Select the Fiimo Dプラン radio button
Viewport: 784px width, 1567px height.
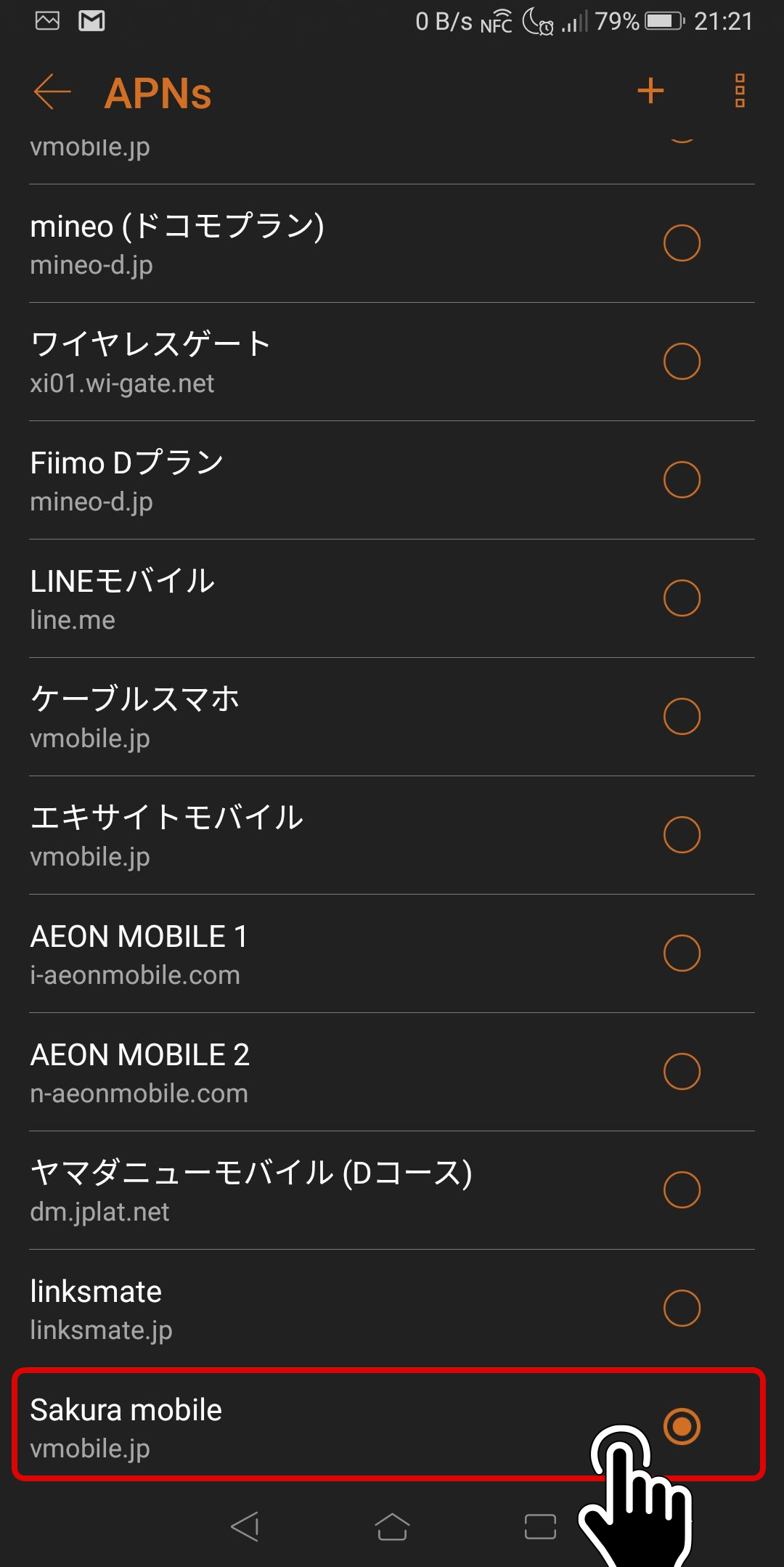(682, 479)
